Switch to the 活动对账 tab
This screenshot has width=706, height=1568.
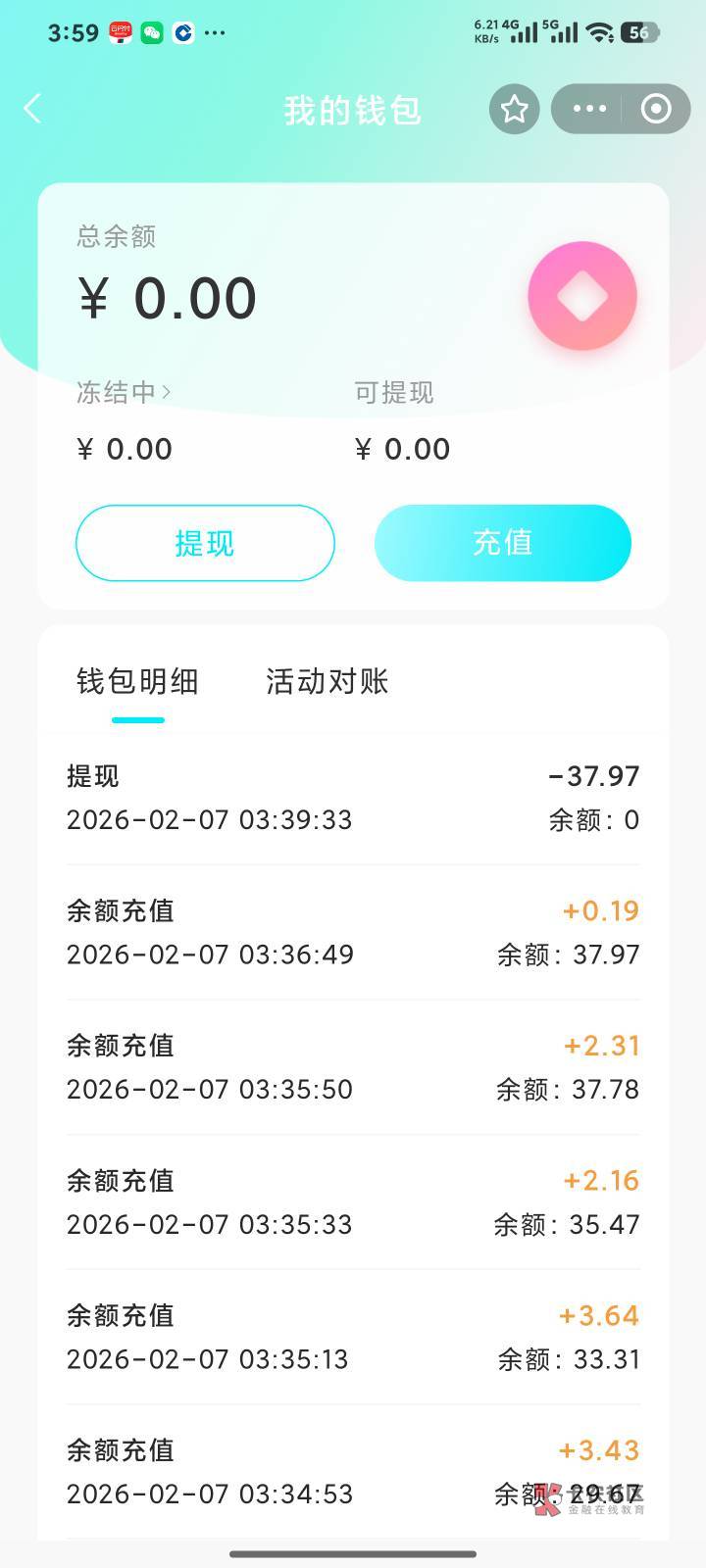tap(327, 681)
